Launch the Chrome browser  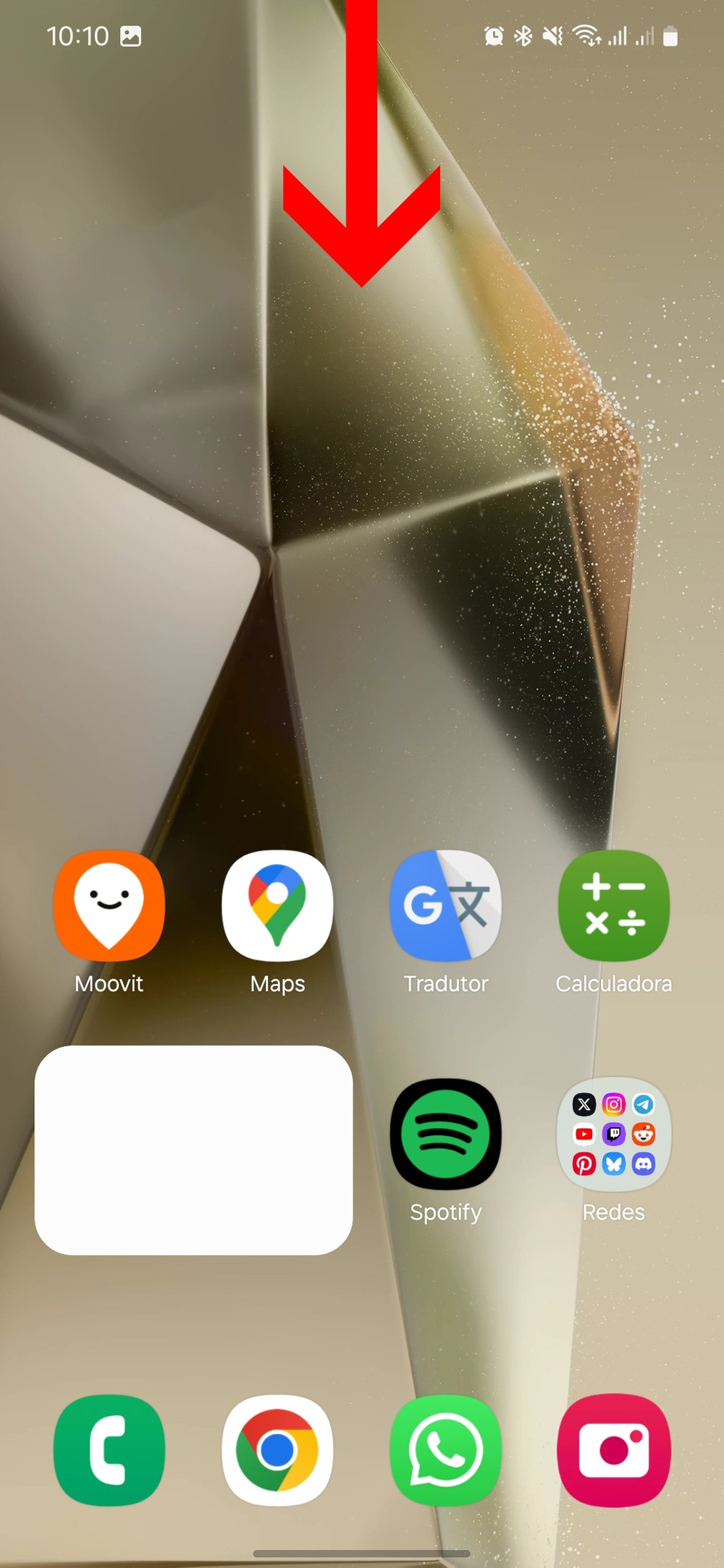tap(277, 1450)
